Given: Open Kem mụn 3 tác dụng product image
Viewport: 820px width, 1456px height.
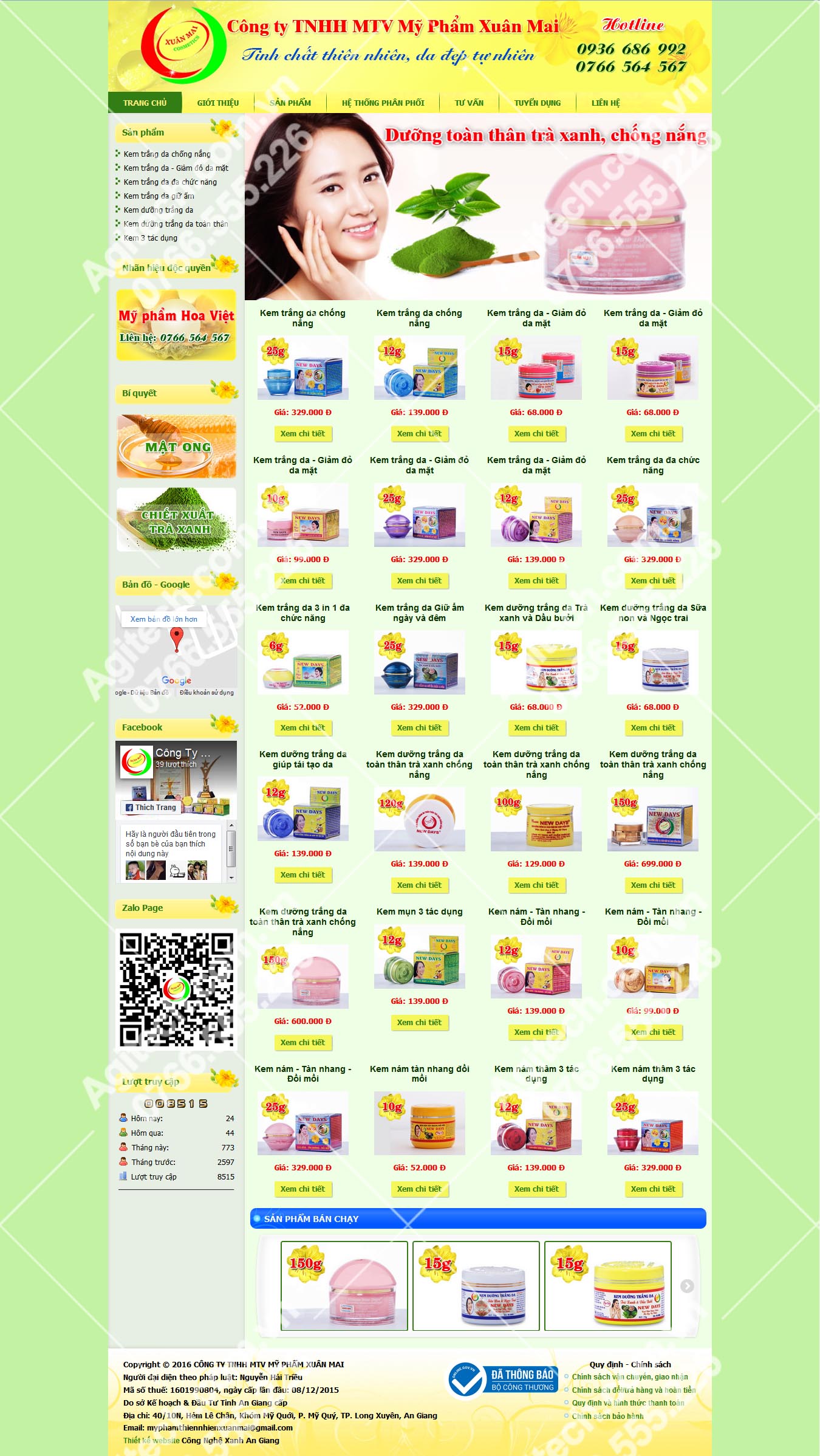Looking at the screenshot, I should [x=419, y=957].
